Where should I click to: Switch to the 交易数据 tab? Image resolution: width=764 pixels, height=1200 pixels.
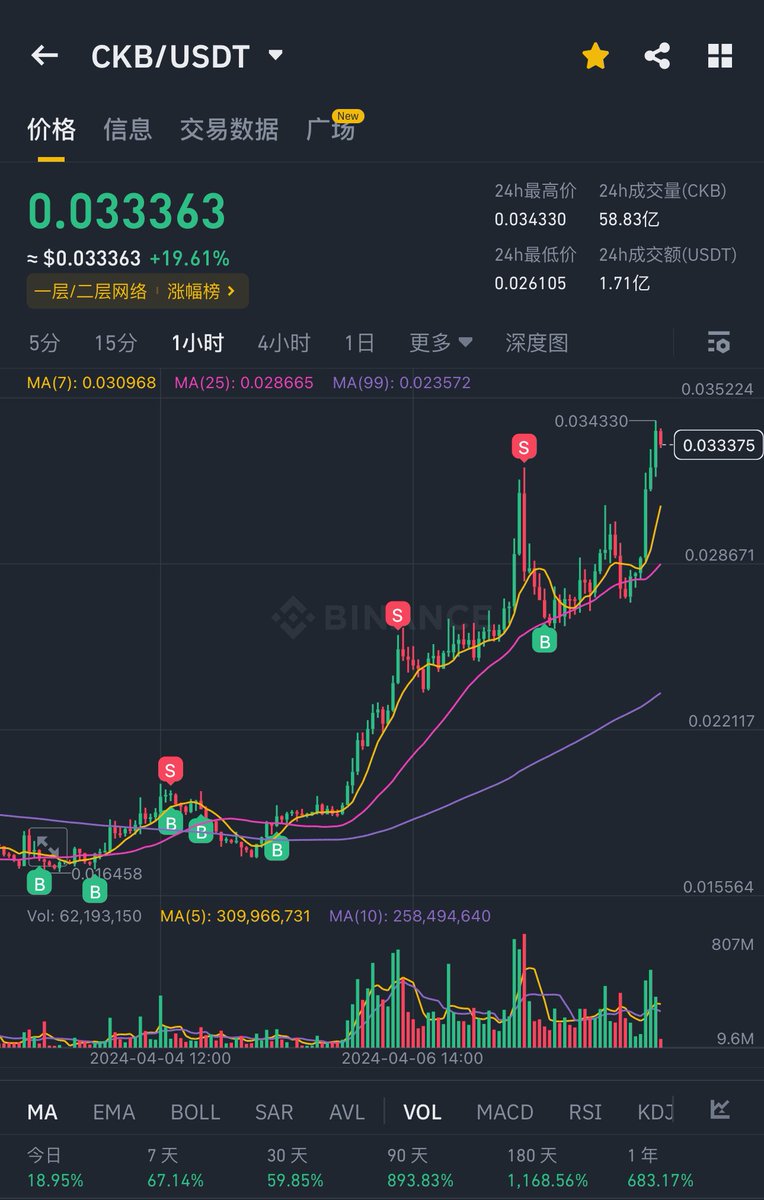click(229, 129)
